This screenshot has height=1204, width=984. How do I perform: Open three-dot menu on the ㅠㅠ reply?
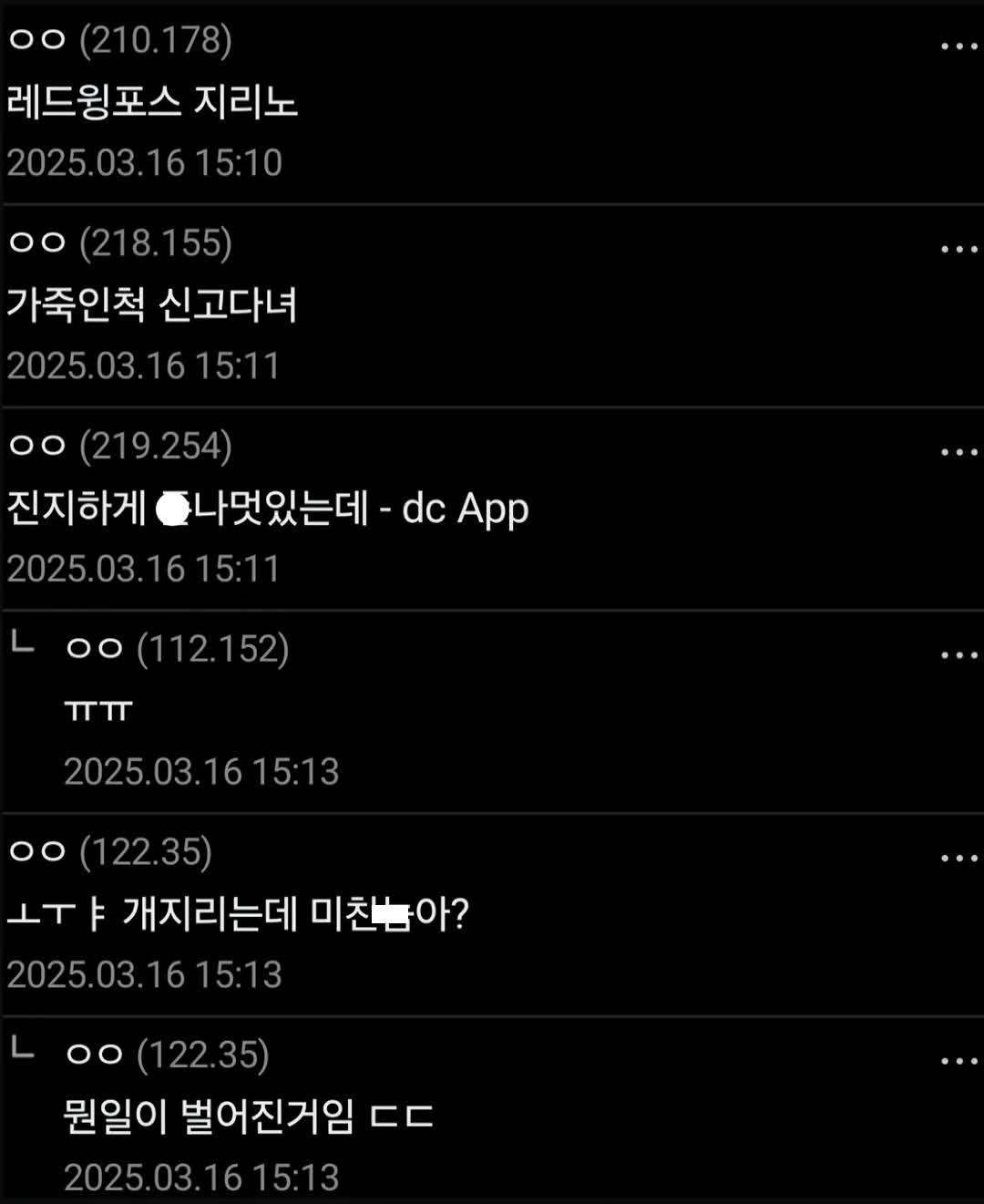pos(958,655)
